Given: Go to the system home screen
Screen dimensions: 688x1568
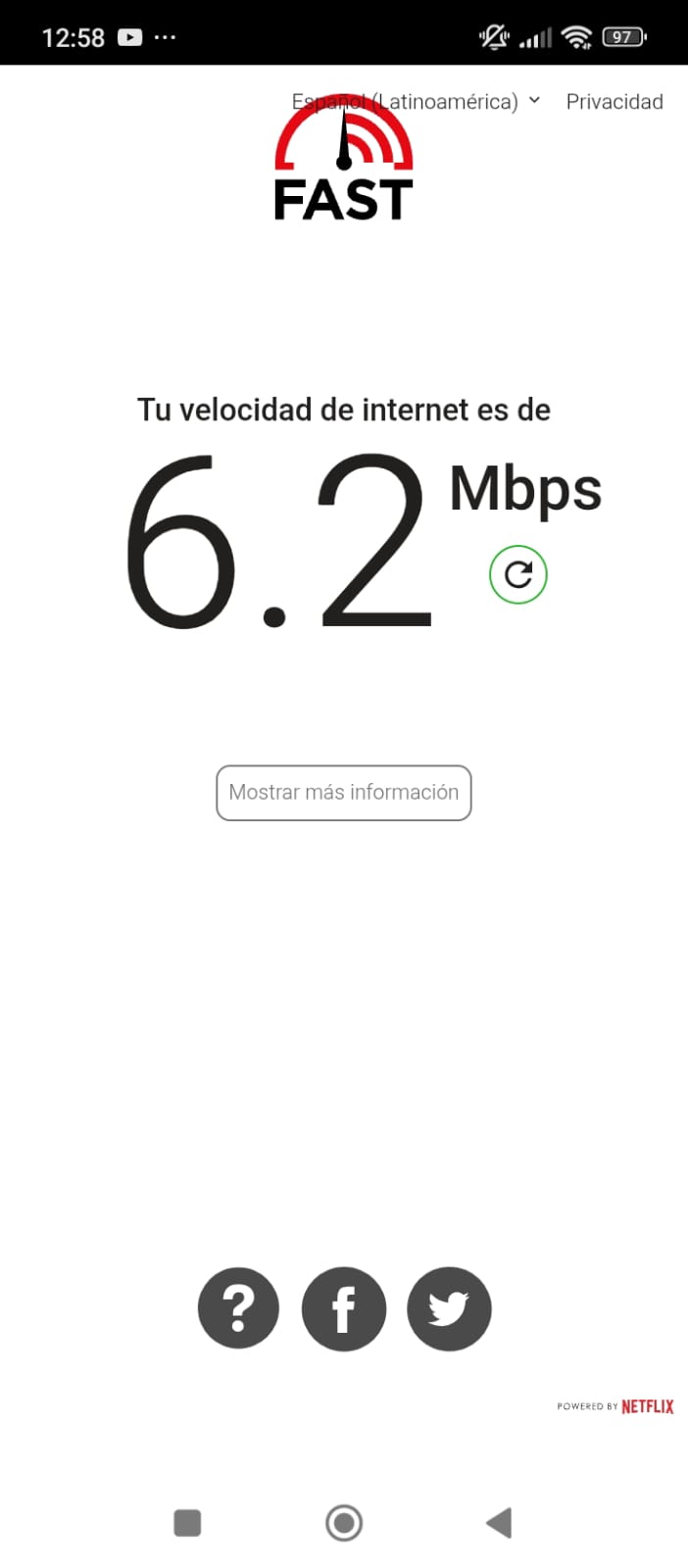Looking at the screenshot, I should pos(344,1523).
